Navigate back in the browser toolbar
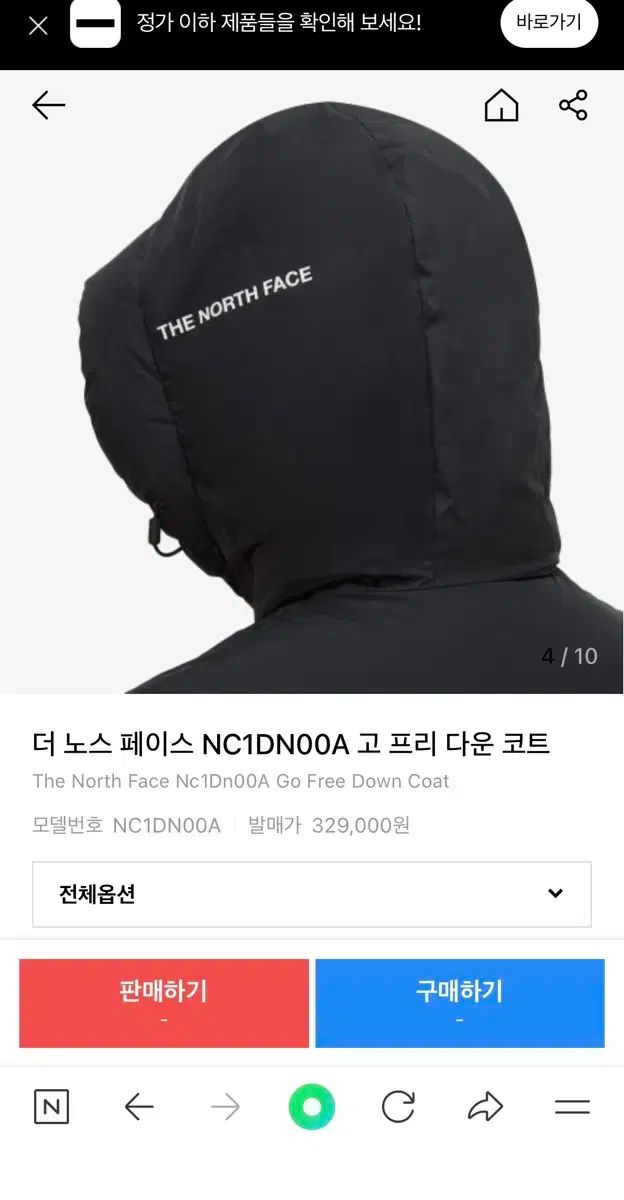 click(x=139, y=1107)
